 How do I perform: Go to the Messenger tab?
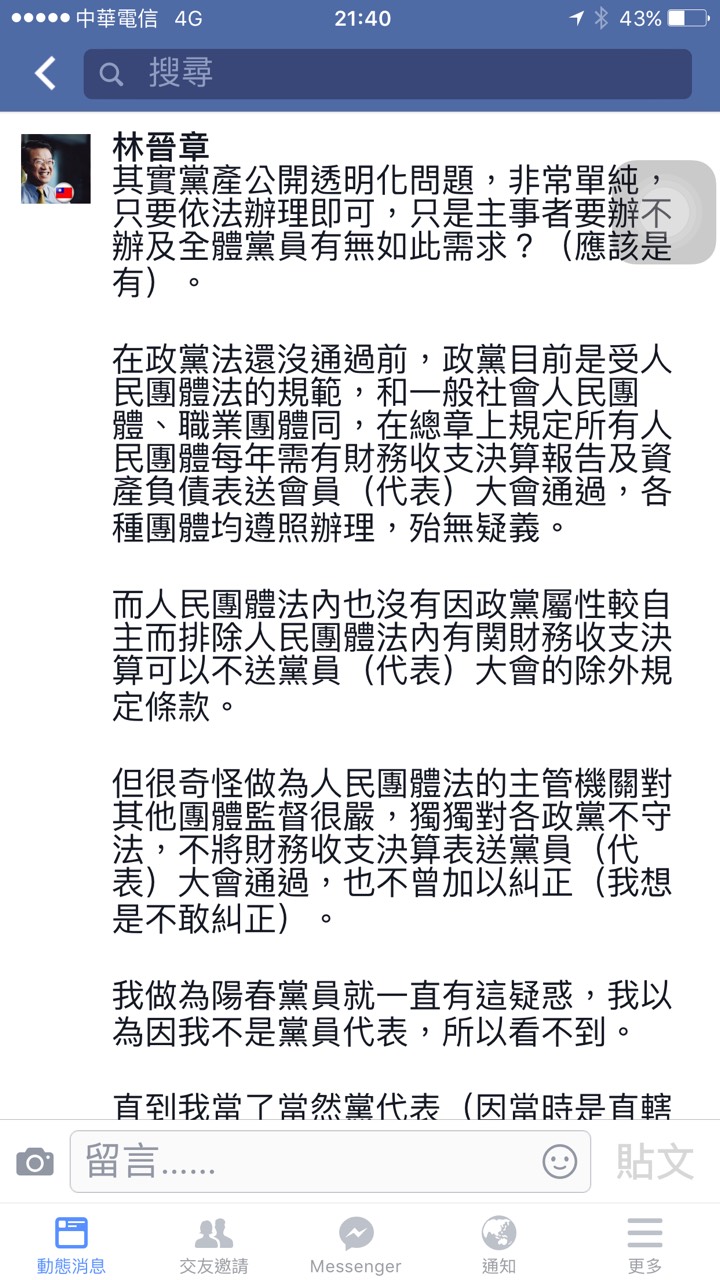coord(356,1244)
